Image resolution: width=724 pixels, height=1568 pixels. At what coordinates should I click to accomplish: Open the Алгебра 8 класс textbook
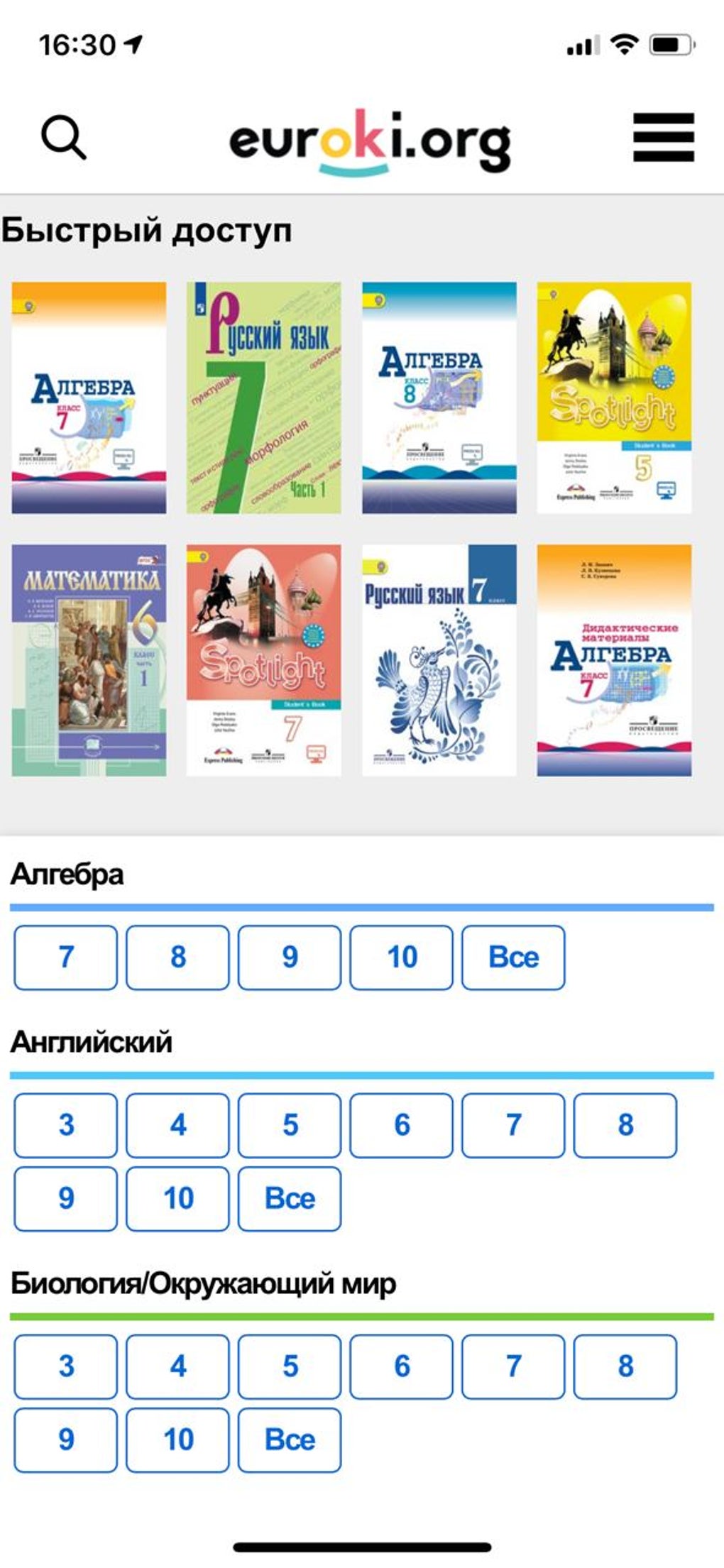(439, 398)
